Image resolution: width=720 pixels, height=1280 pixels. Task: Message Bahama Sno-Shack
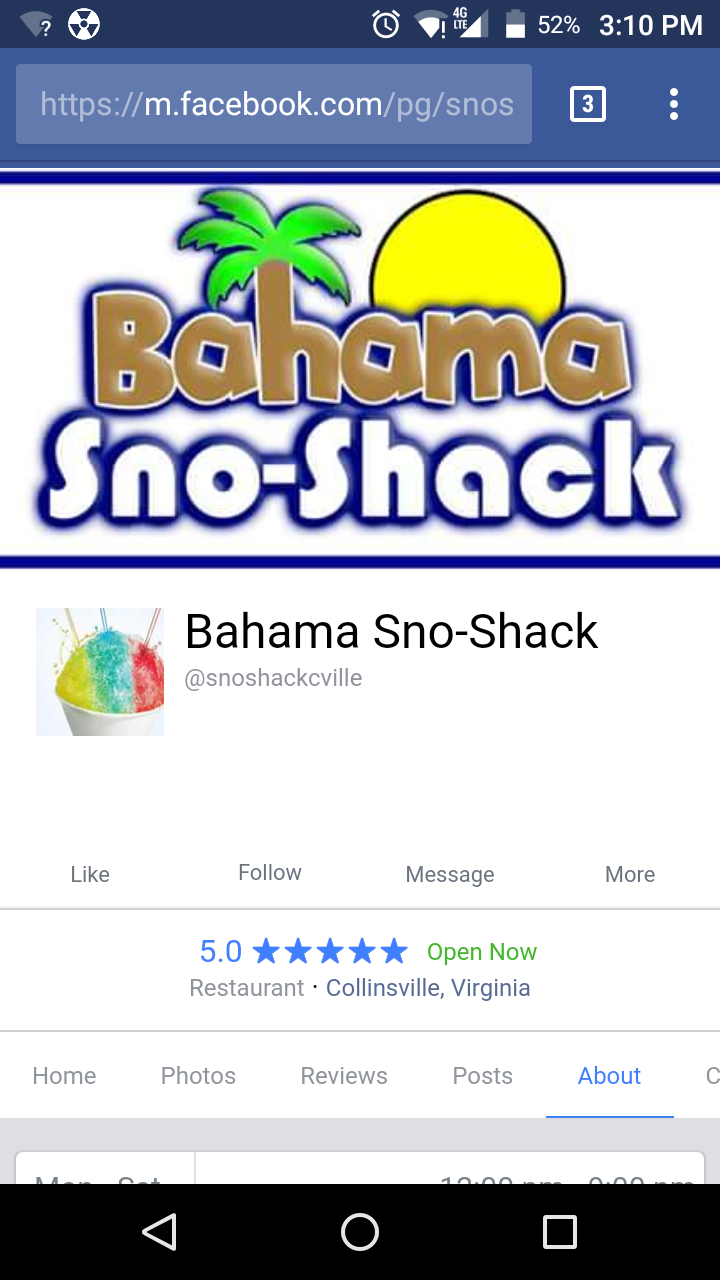(x=450, y=874)
